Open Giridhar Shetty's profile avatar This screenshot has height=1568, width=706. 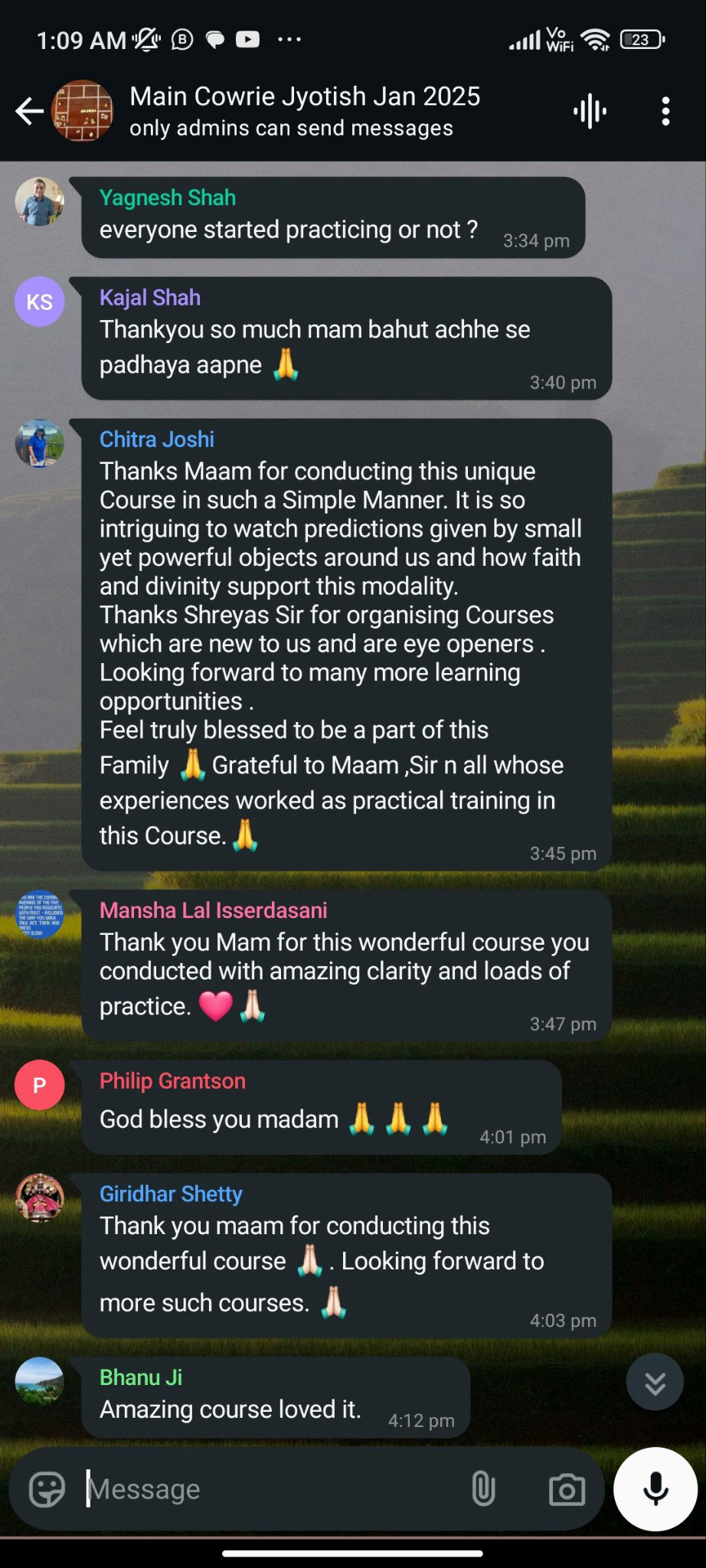(x=39, y=1197)
